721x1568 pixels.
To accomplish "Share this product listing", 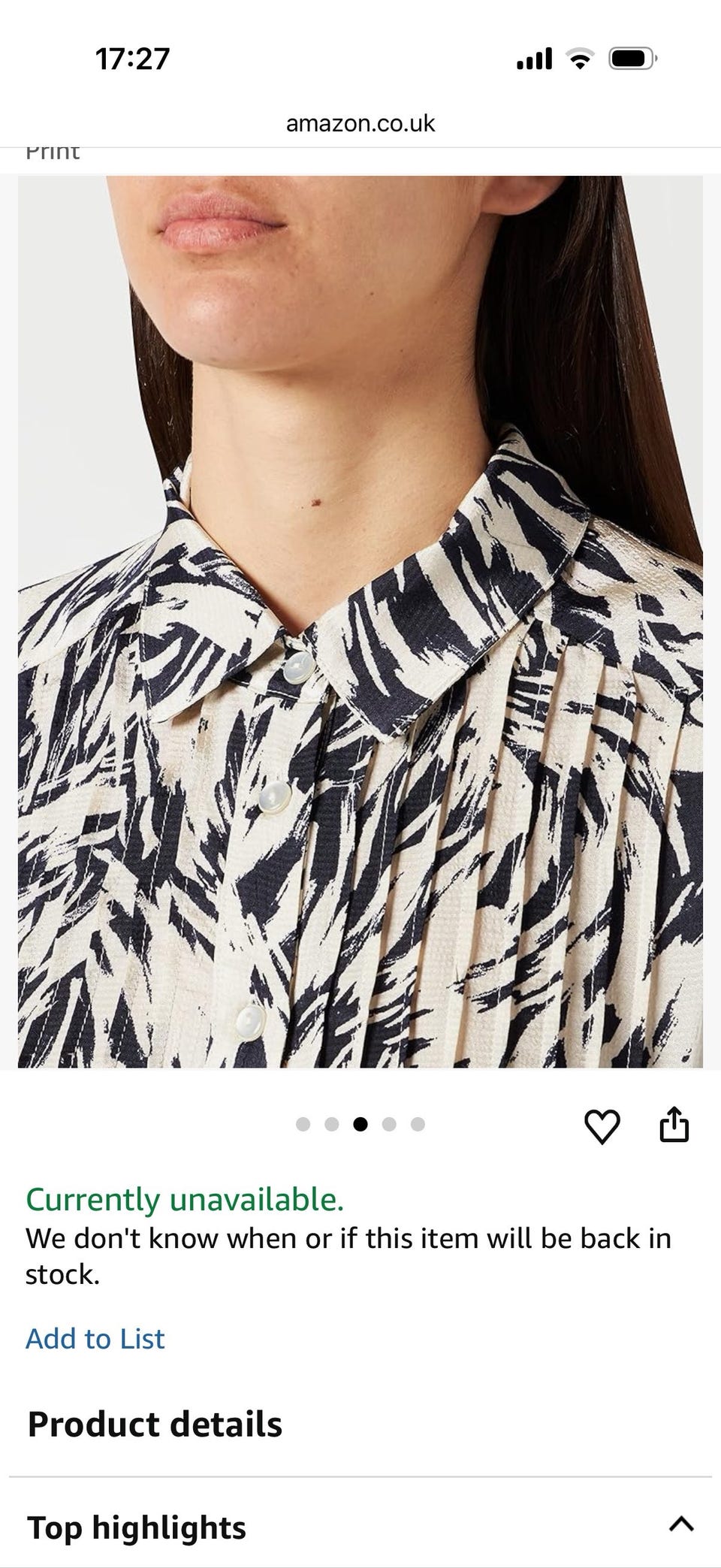I will [674, 1125].
